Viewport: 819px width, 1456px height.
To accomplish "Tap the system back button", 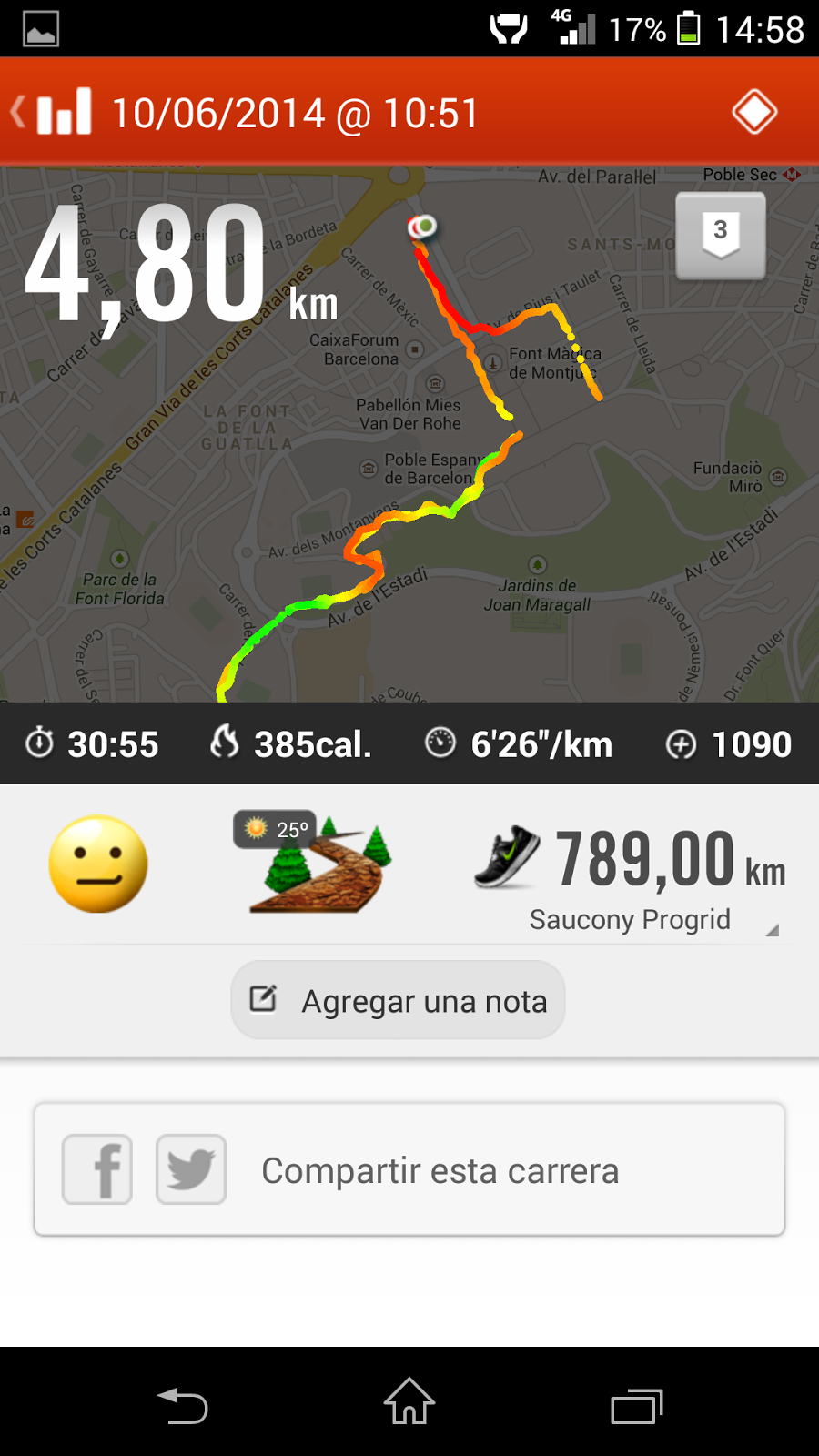I will [x=183, y=1405].
